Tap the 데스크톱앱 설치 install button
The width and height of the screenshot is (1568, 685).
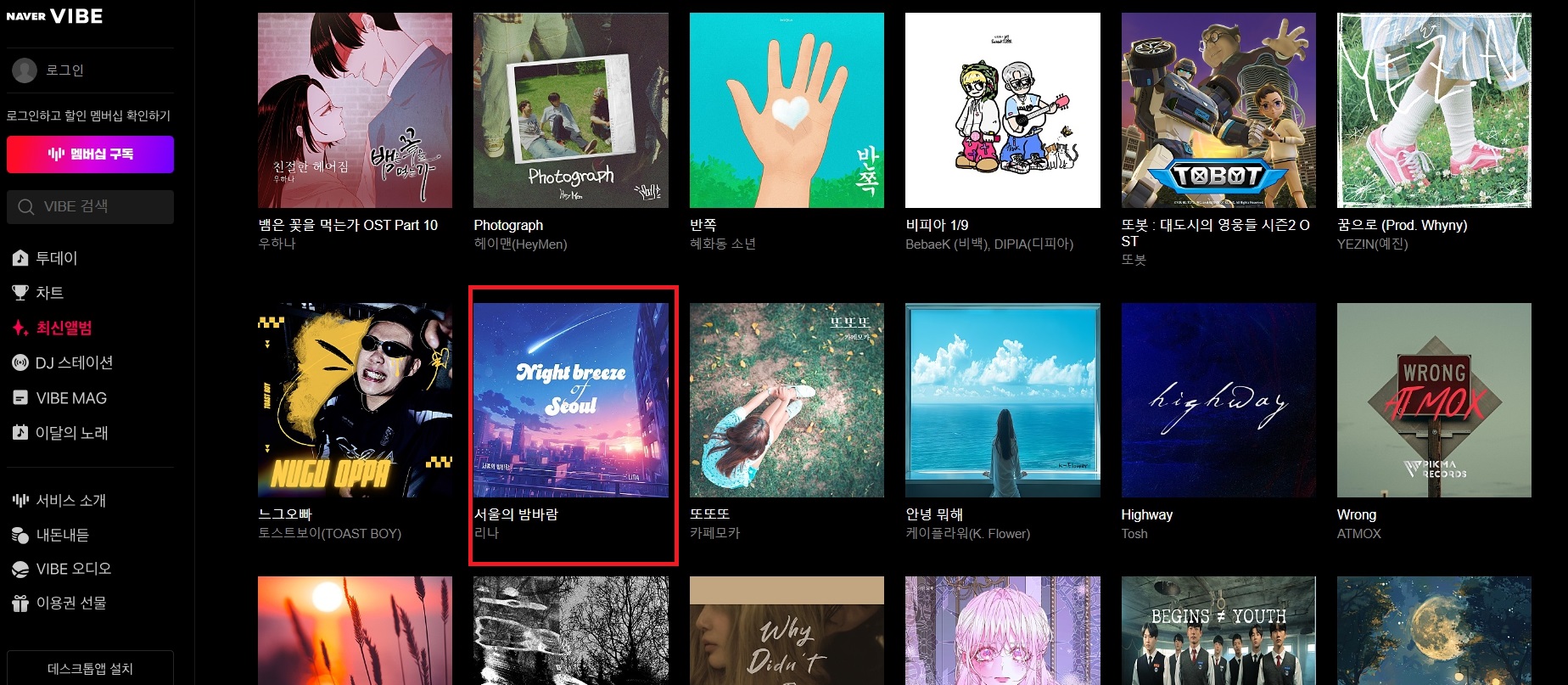click(x=90, y=669)
